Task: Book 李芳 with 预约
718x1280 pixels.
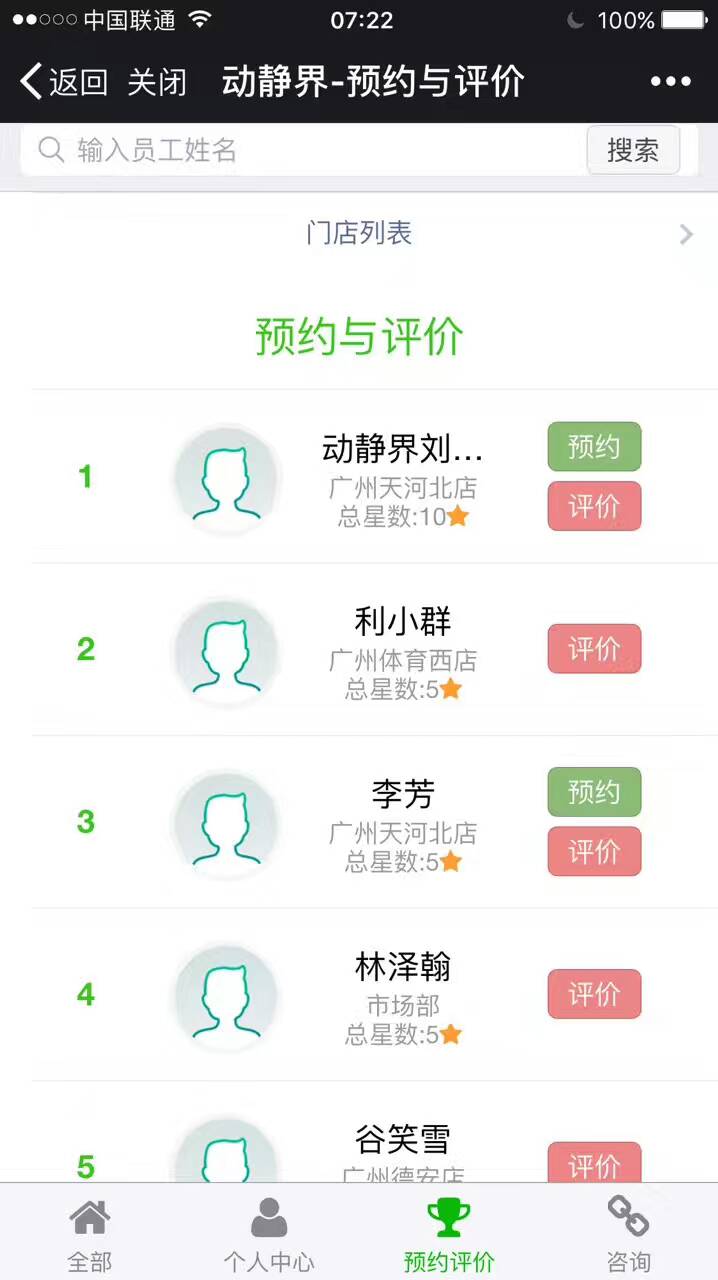Action: tap(594, 792)
